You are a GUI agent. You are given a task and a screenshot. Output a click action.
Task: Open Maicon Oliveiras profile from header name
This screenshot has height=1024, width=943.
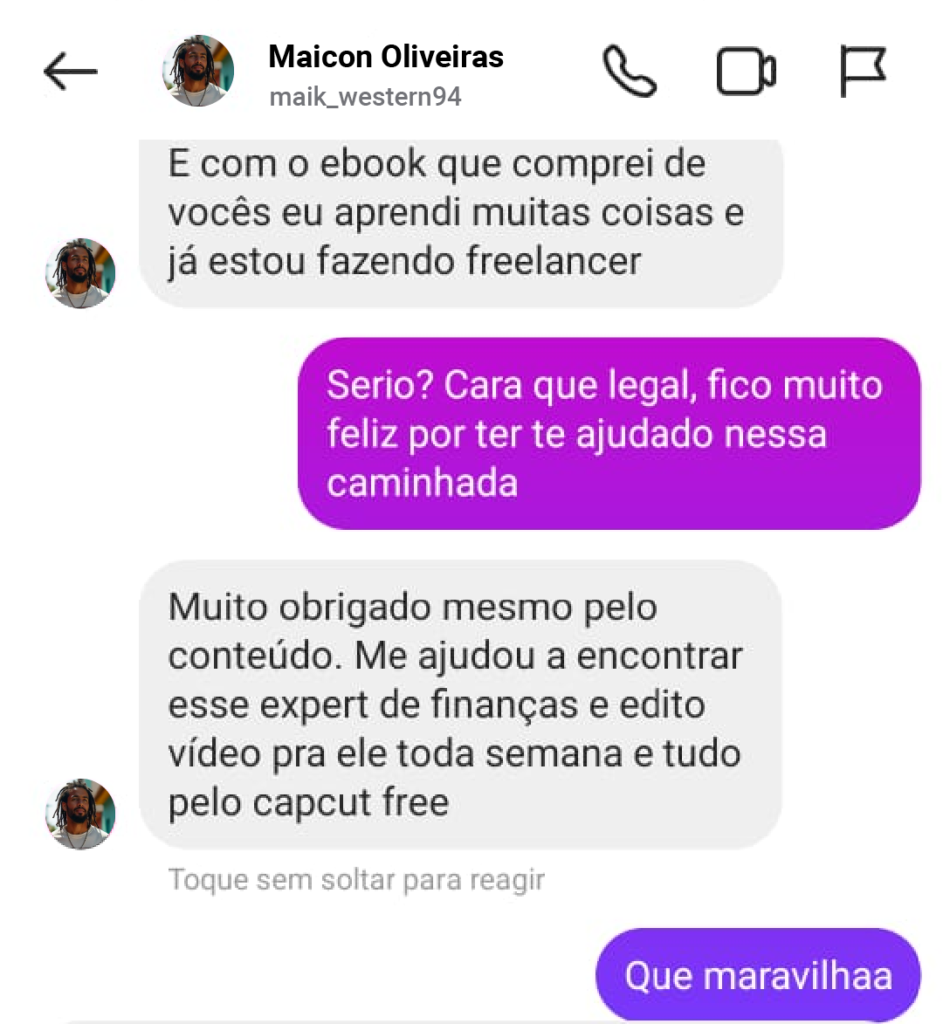point(385,57)
